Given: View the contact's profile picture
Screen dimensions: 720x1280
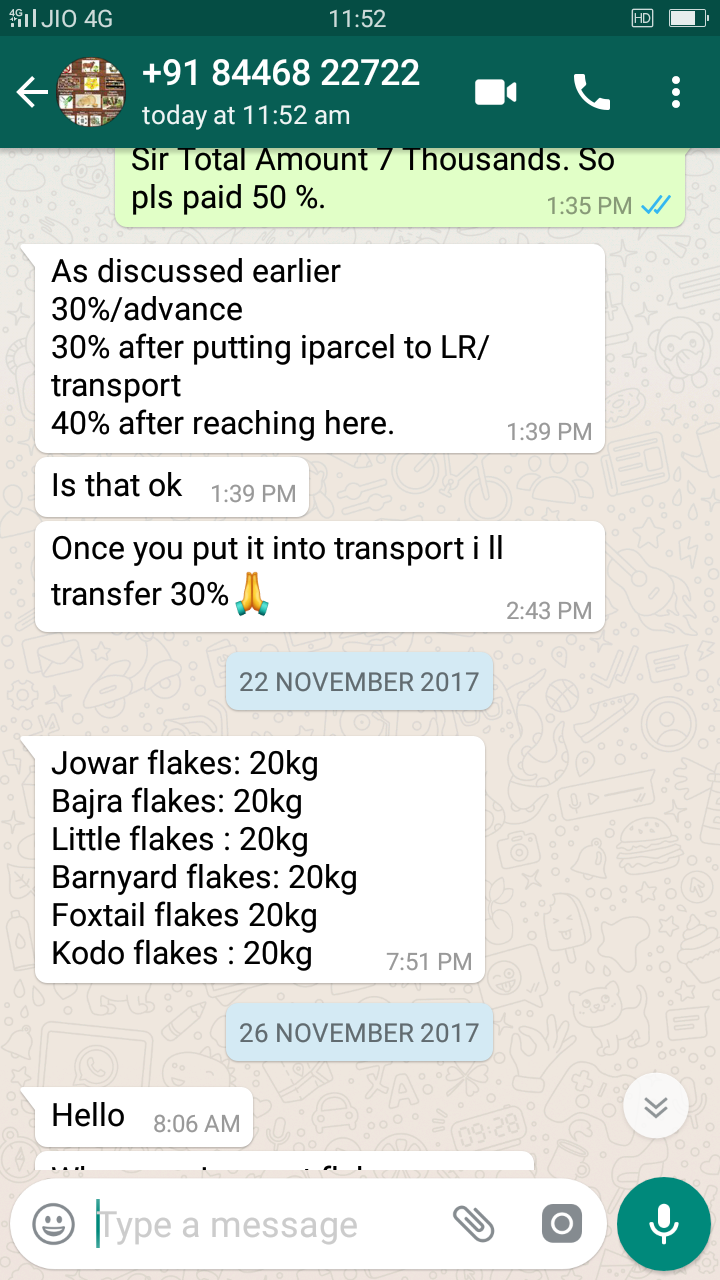Looking at the screenshot, I should [92, 93].
